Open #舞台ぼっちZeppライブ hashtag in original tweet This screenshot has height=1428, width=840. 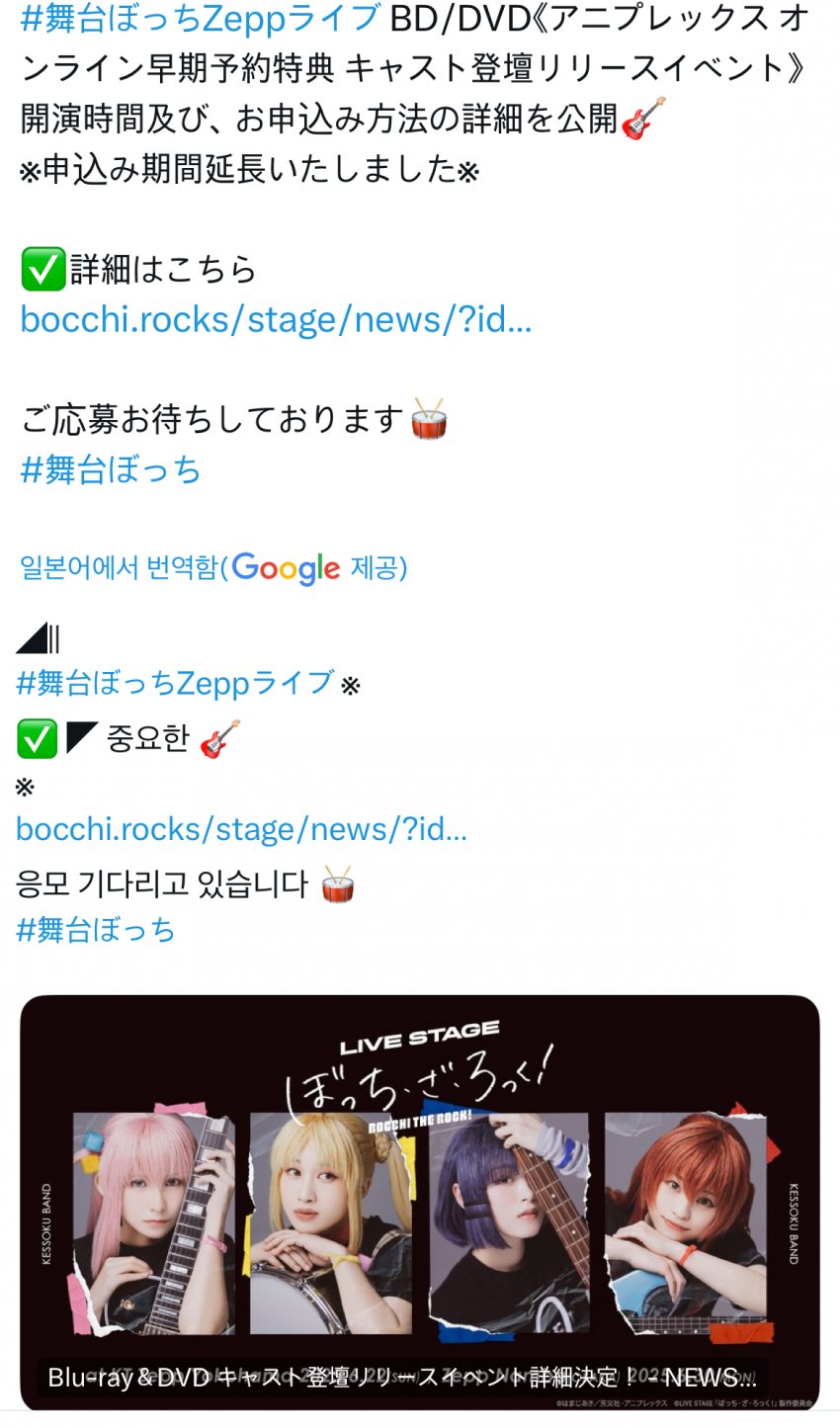[201, 18]
